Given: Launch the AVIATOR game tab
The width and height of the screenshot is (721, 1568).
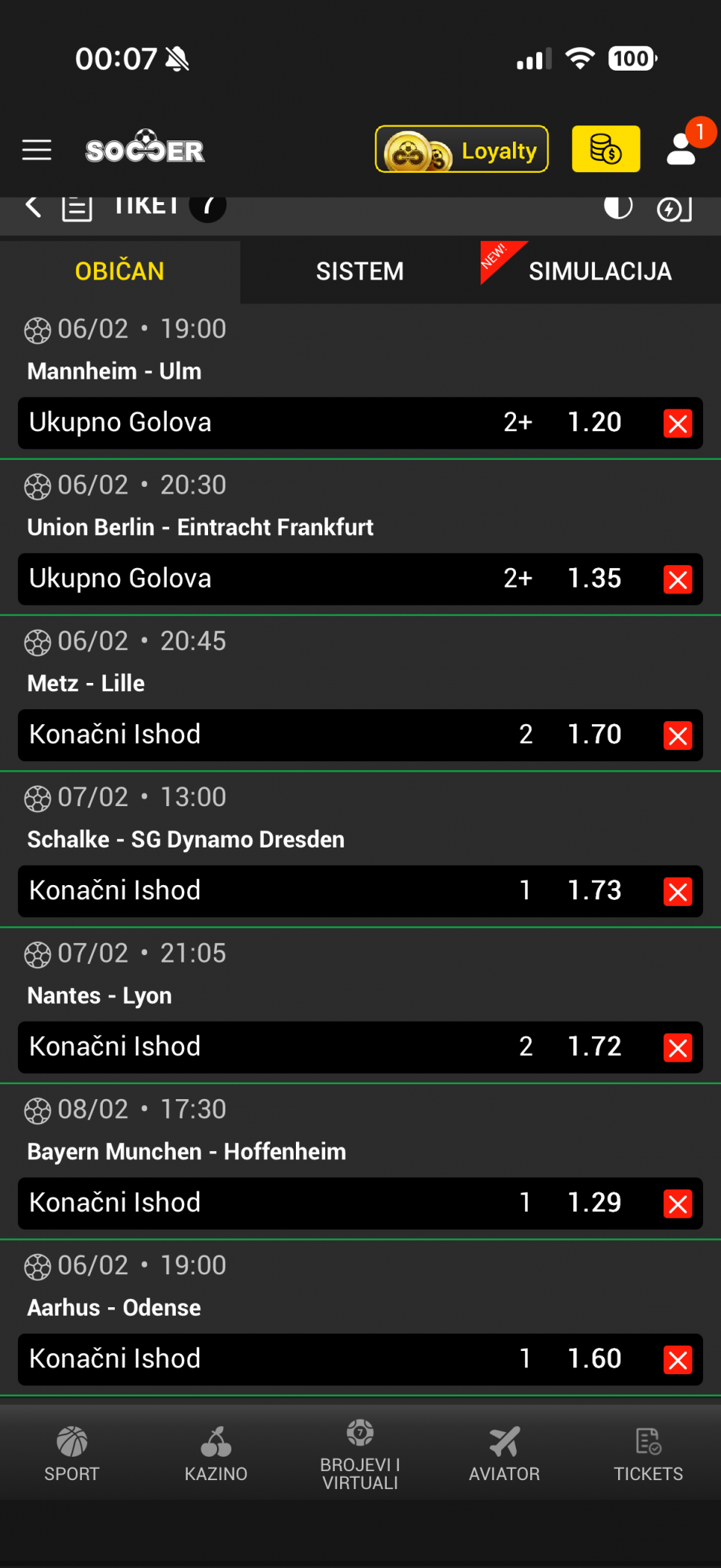Looking at the screenshot, I should (505, 1453).
